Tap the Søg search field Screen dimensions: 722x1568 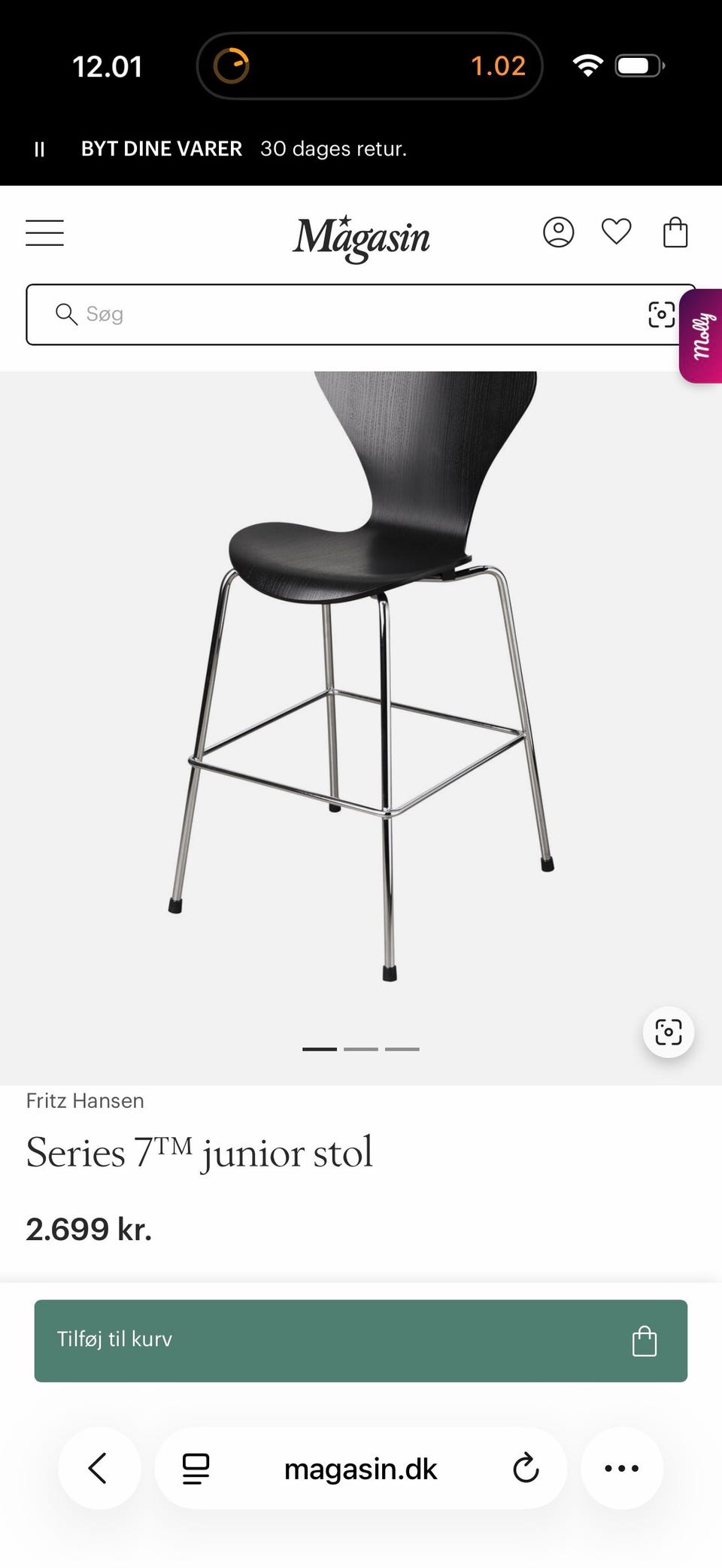pos(338,314)
